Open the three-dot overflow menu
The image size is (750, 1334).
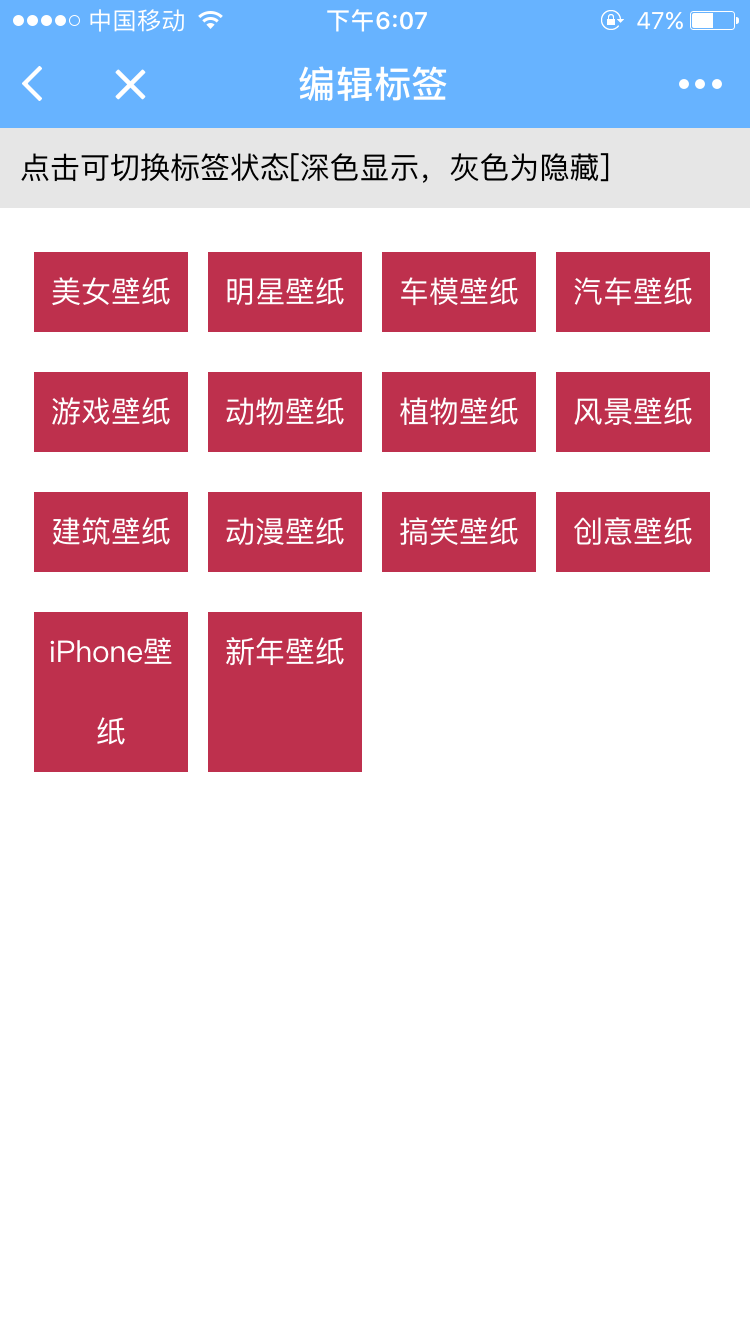[700, 84]
